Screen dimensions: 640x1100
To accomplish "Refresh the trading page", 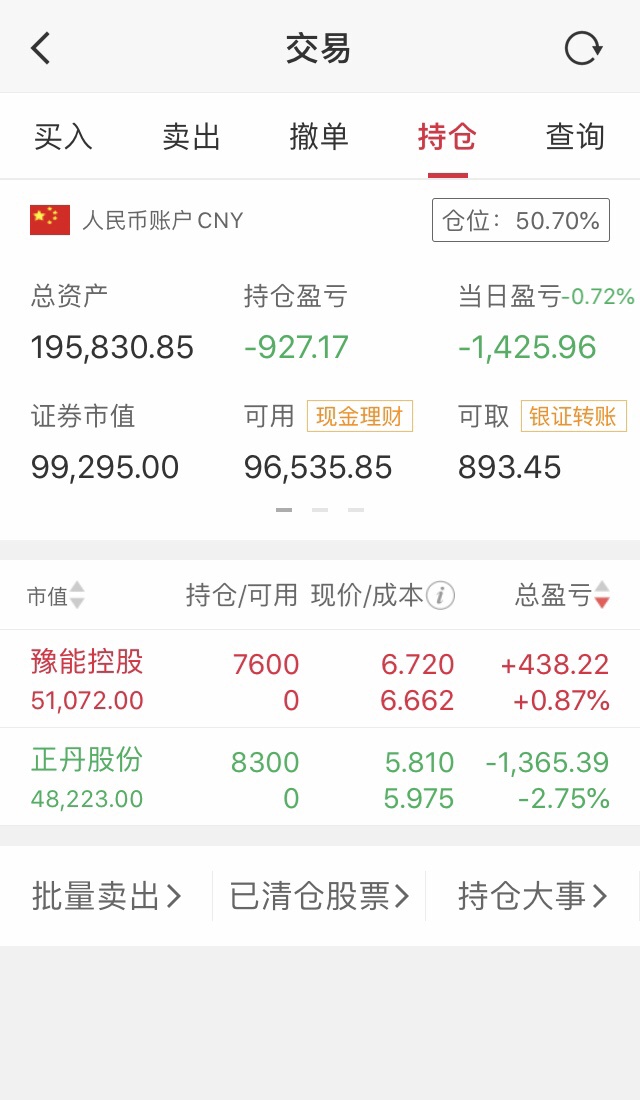I will click(583, 49).
